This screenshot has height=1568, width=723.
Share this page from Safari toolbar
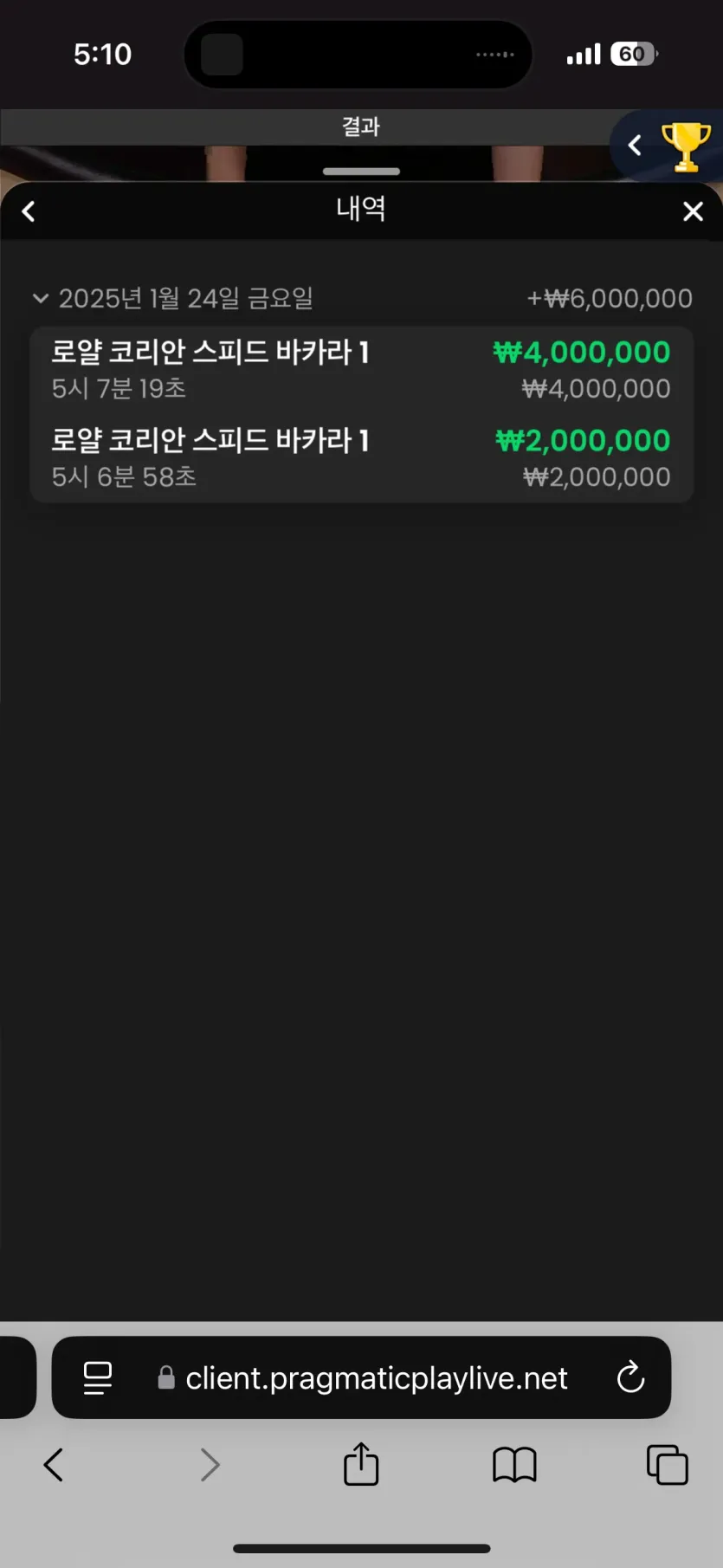(x=361, y=1463)
